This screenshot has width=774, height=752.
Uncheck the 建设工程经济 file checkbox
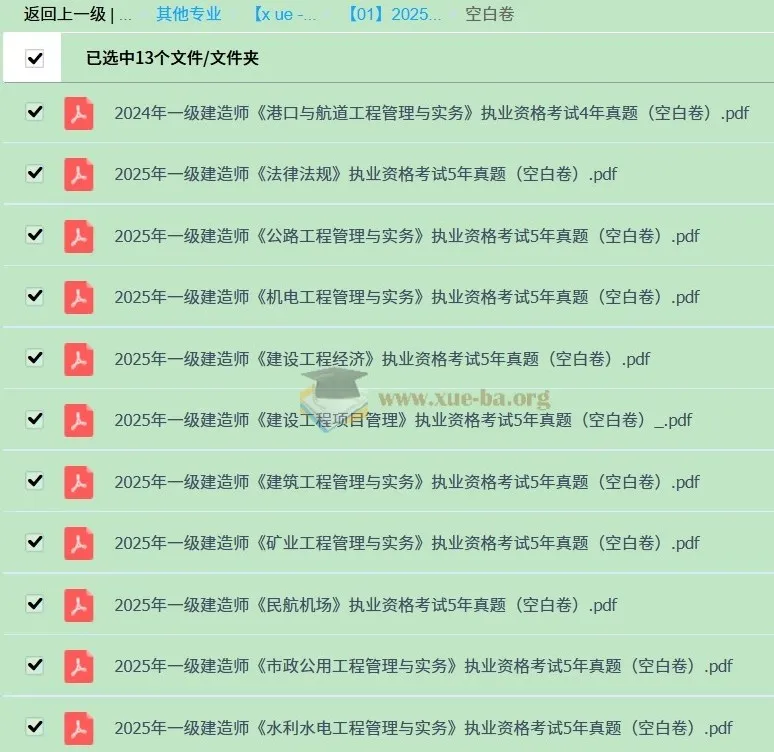click(x=35, y=357)
